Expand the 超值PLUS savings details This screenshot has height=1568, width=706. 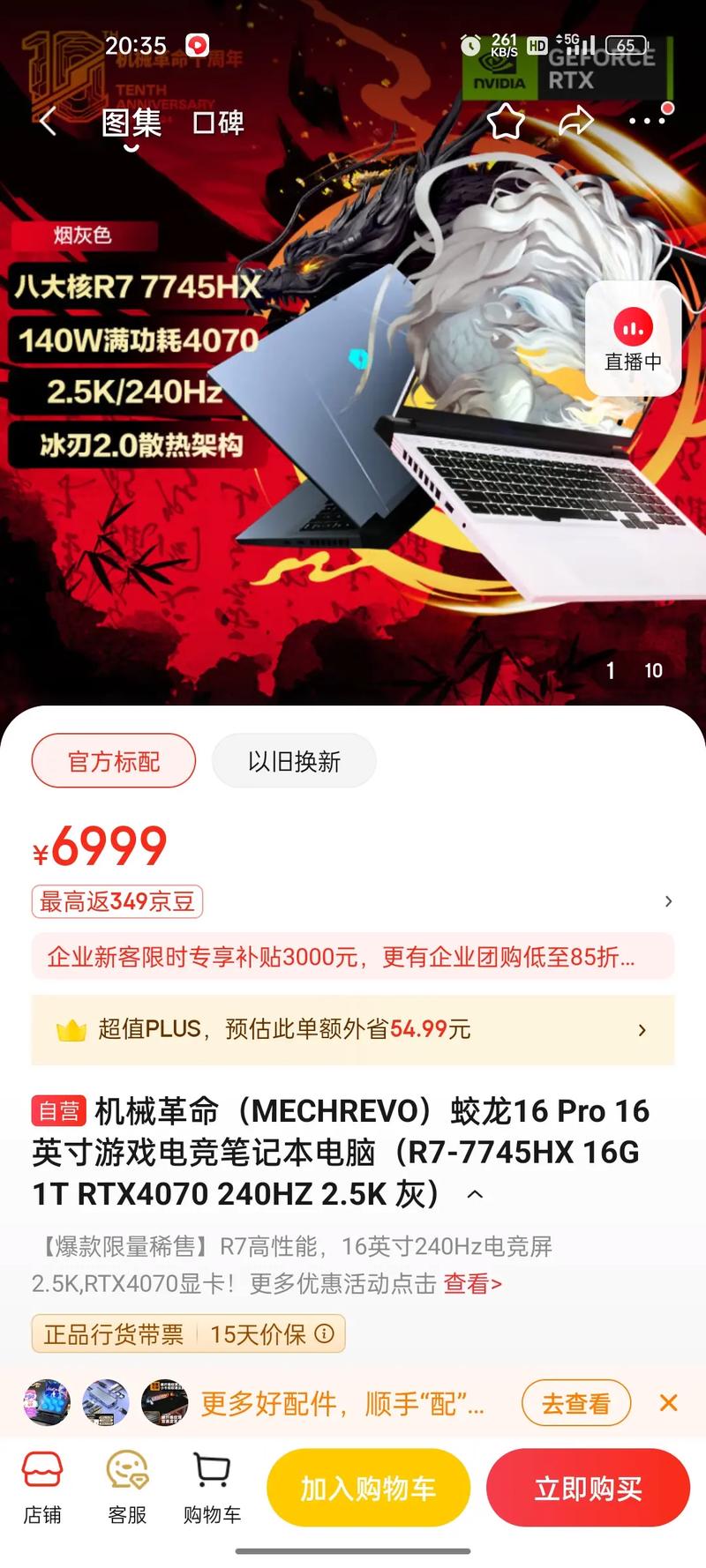point(642,1029)
